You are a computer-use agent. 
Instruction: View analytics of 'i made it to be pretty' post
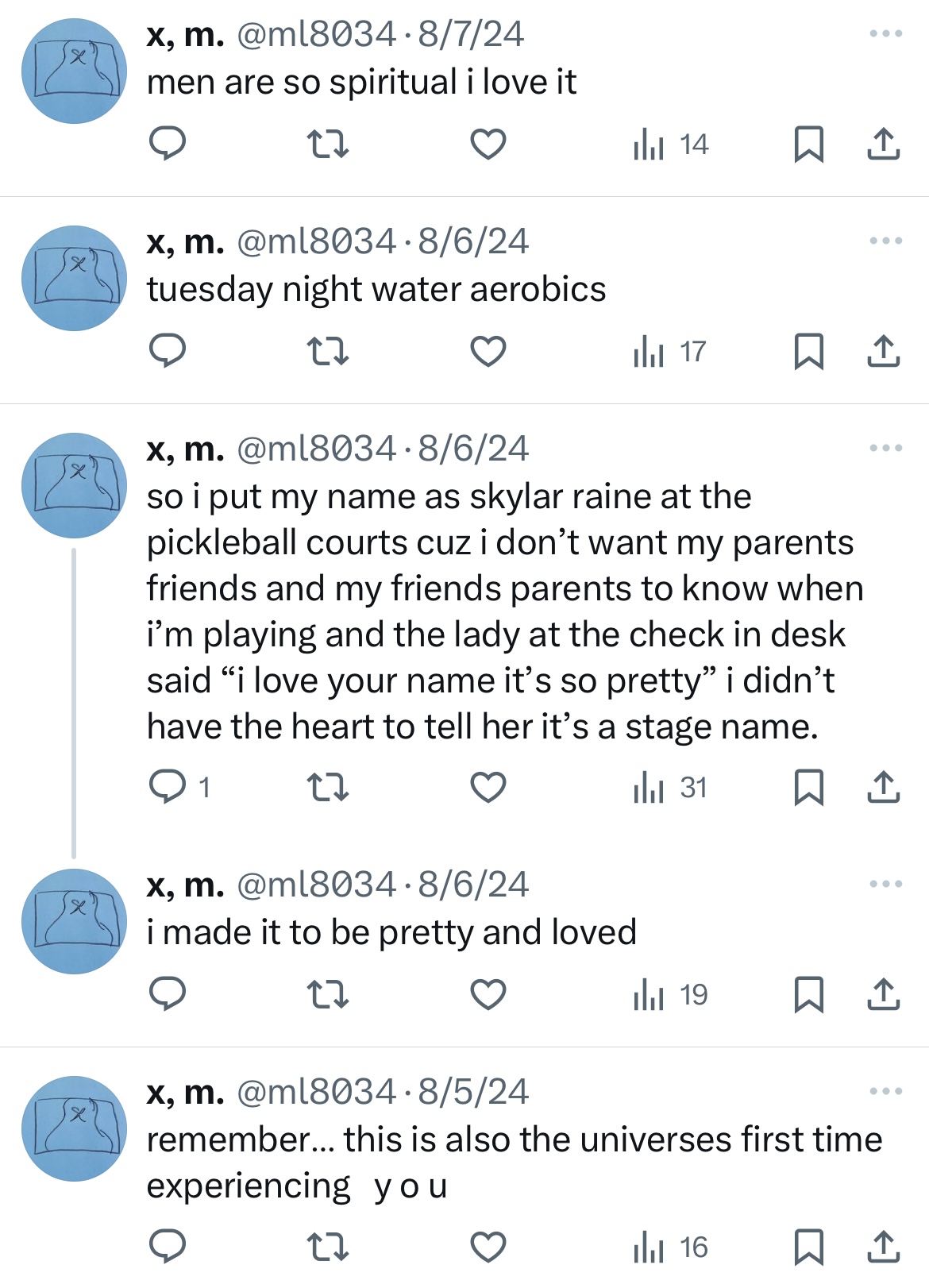click(x=669, y=995)
